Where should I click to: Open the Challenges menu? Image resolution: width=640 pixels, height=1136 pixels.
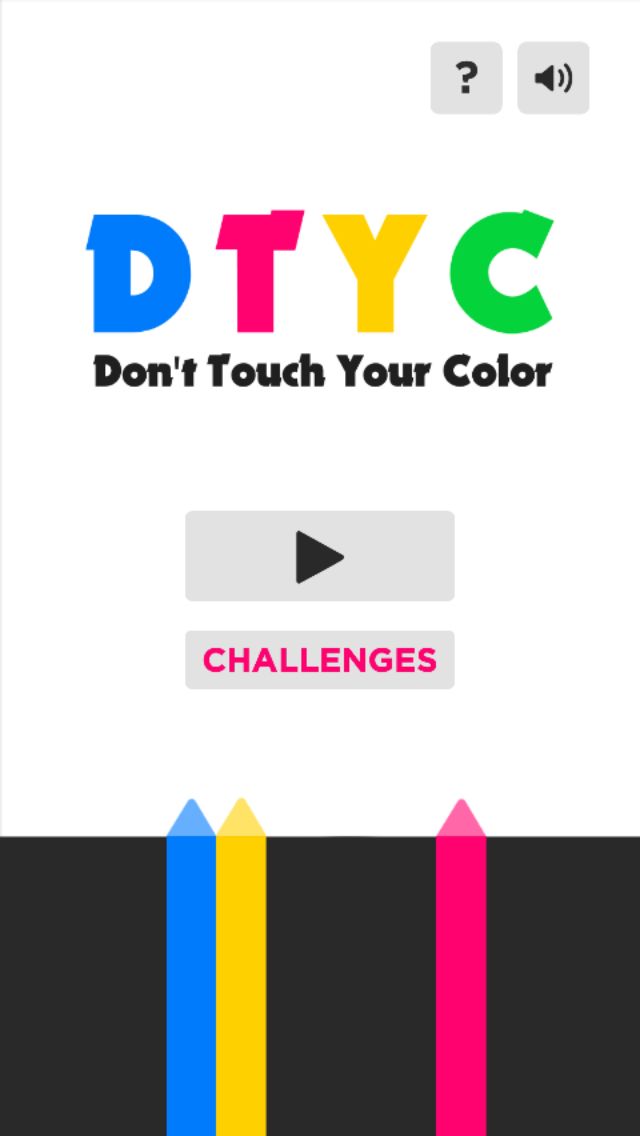coord(320,660)
